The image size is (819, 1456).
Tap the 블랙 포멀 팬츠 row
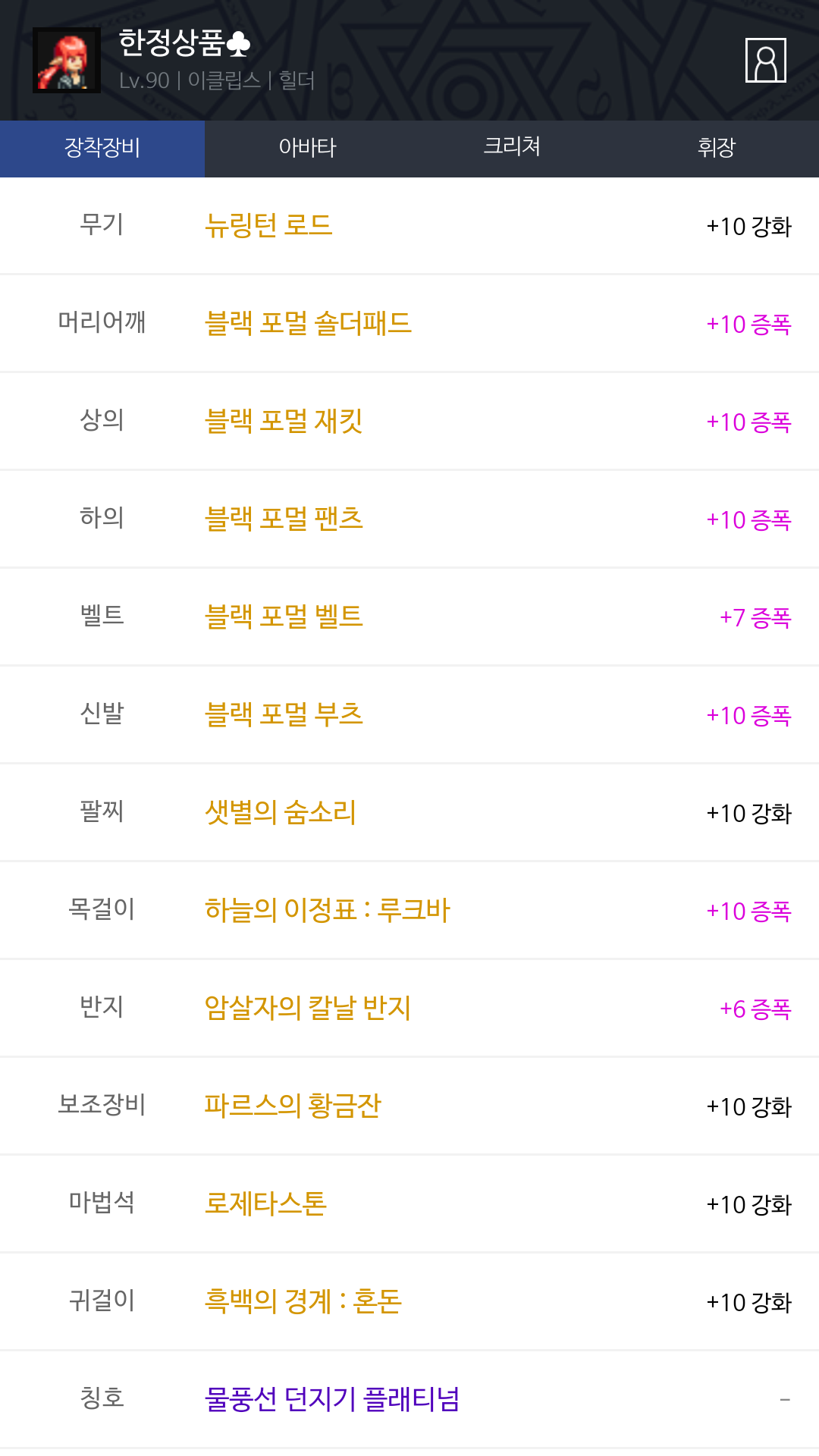[284, 519]
